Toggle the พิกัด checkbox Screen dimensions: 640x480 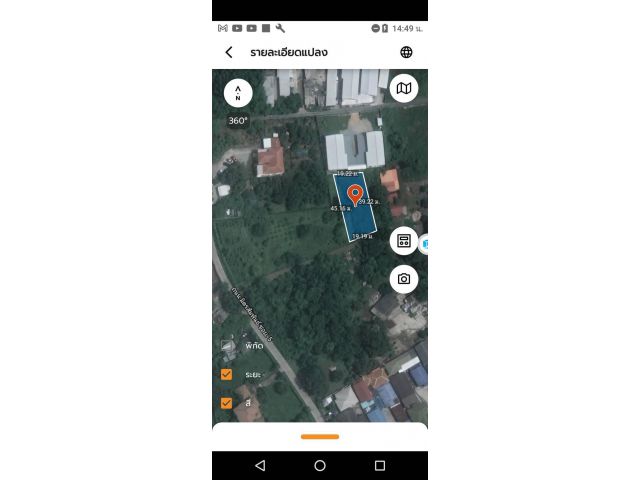pos(227,345)
